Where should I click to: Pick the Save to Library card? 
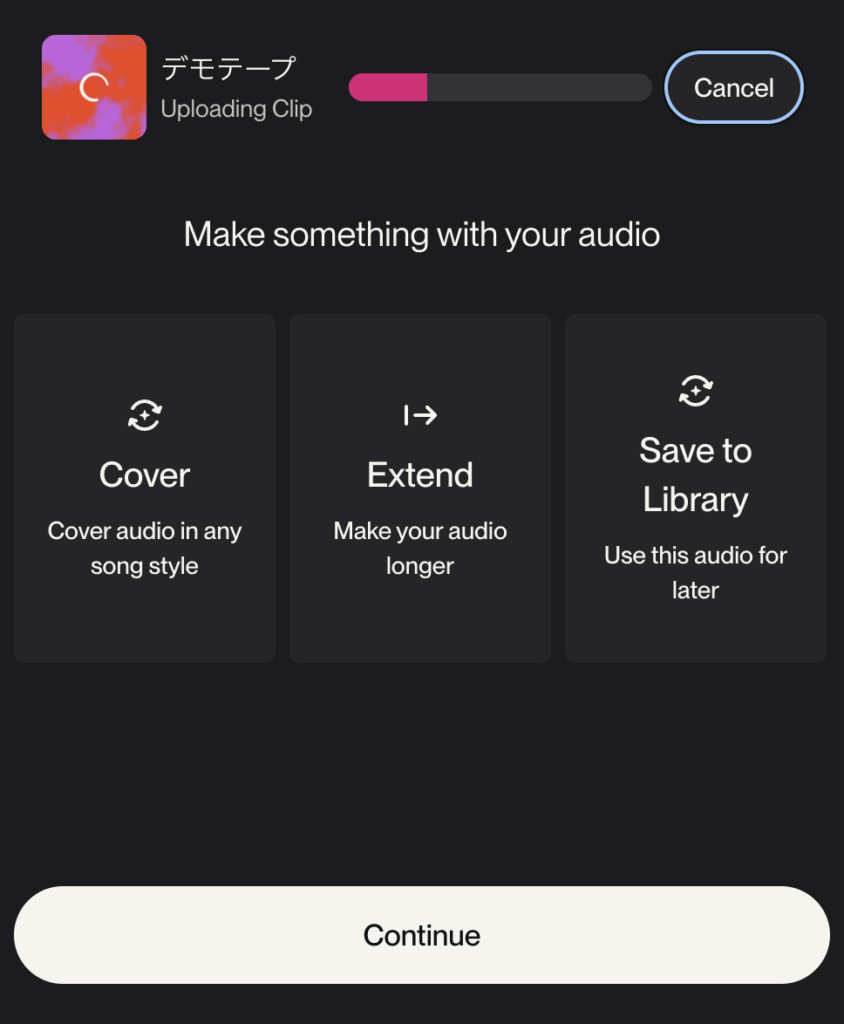tap(695, 488)
